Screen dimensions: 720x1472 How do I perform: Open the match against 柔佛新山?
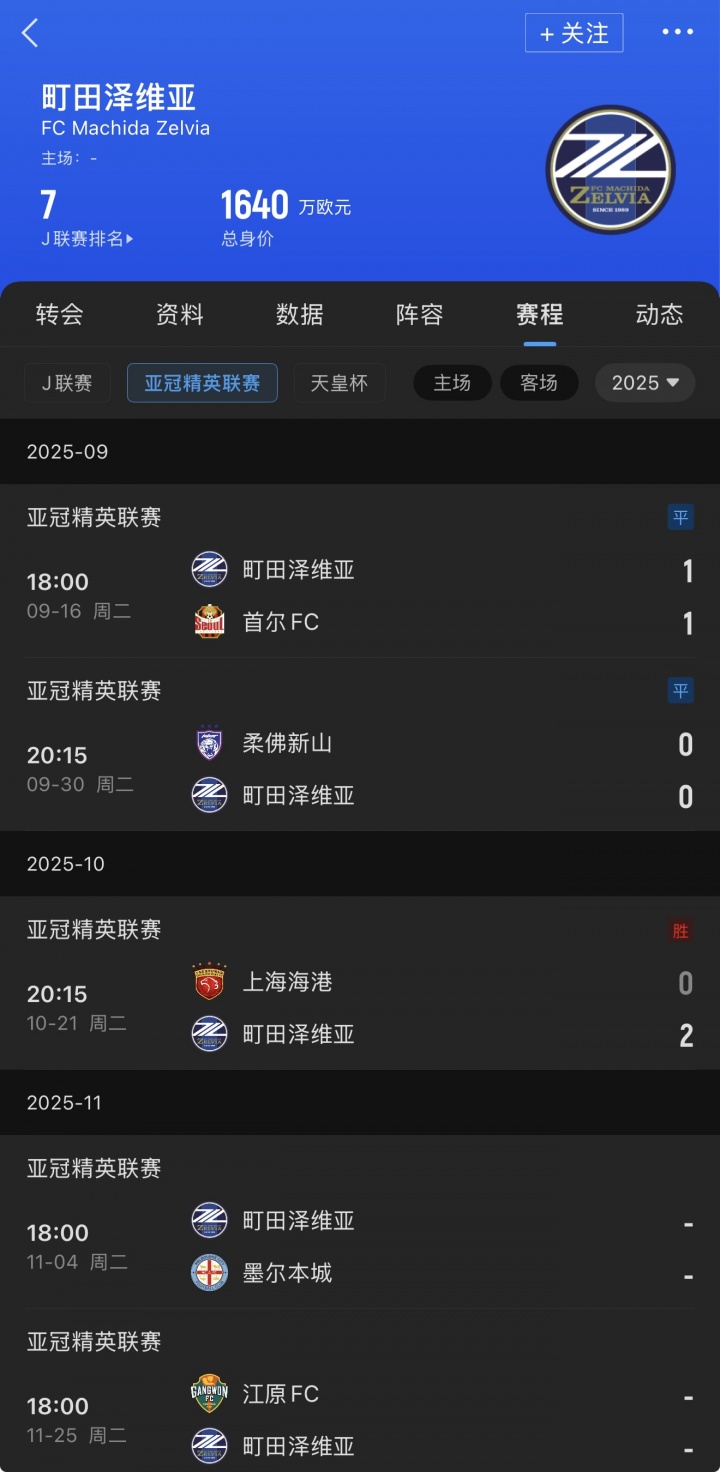[x=360, y=770]
